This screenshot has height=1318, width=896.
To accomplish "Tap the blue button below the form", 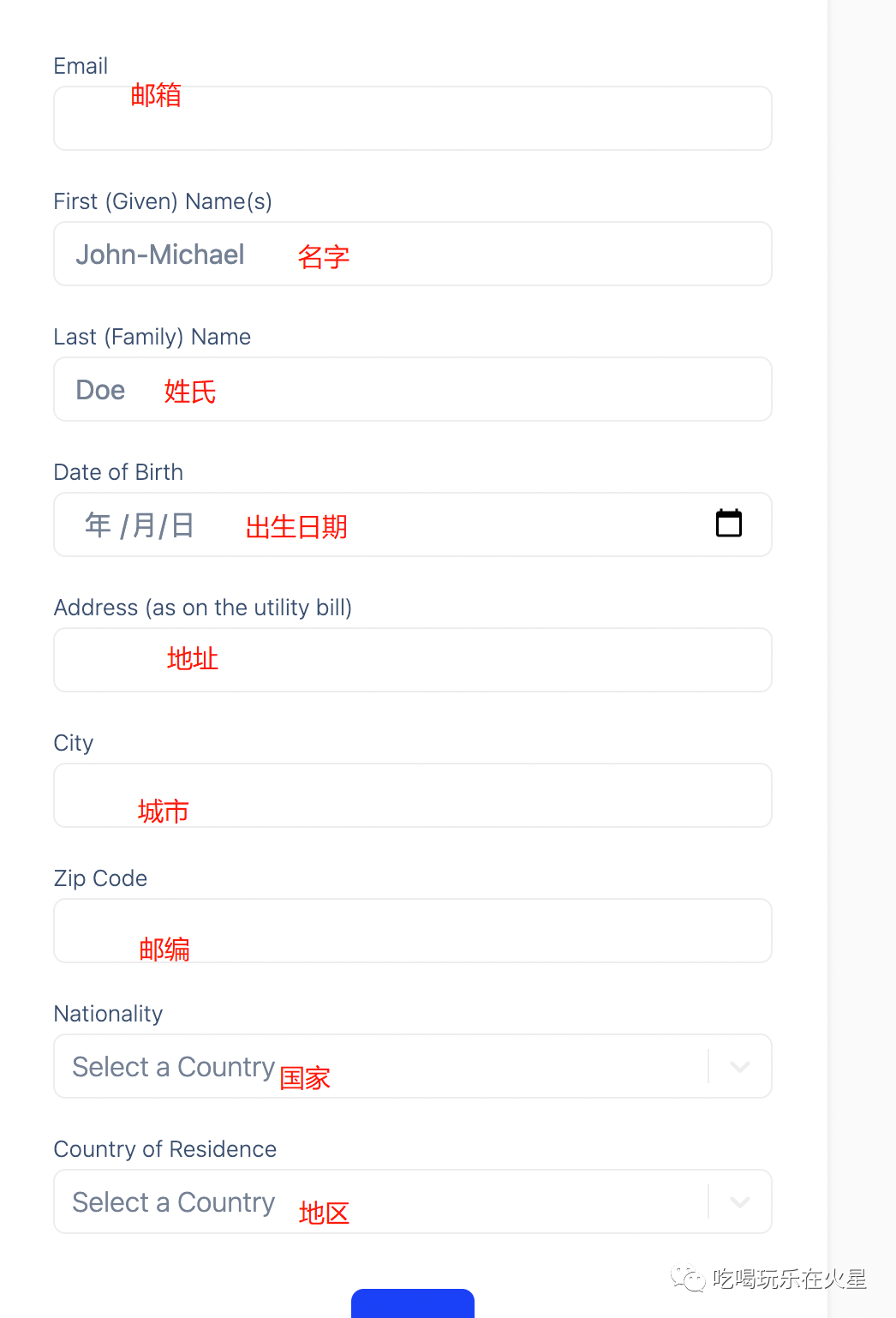I will pos(412,1303).
